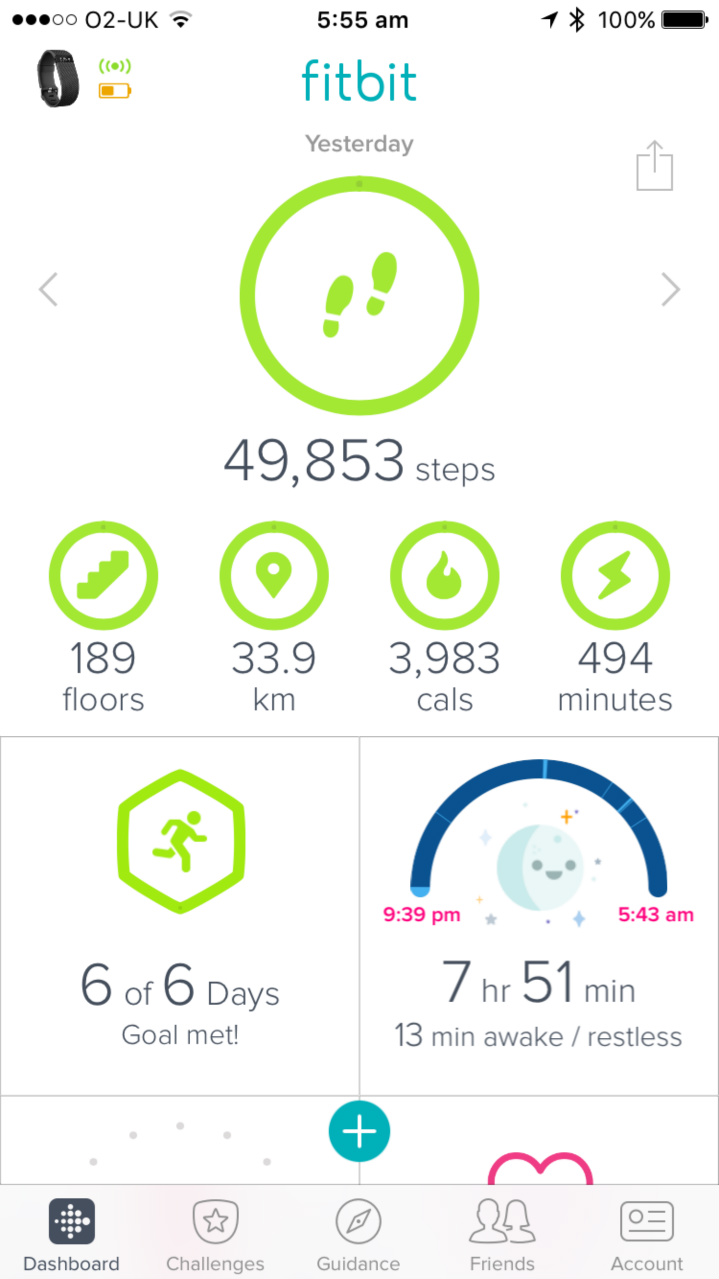
Task: Share yesterday's stats
Action: (655, 167)
